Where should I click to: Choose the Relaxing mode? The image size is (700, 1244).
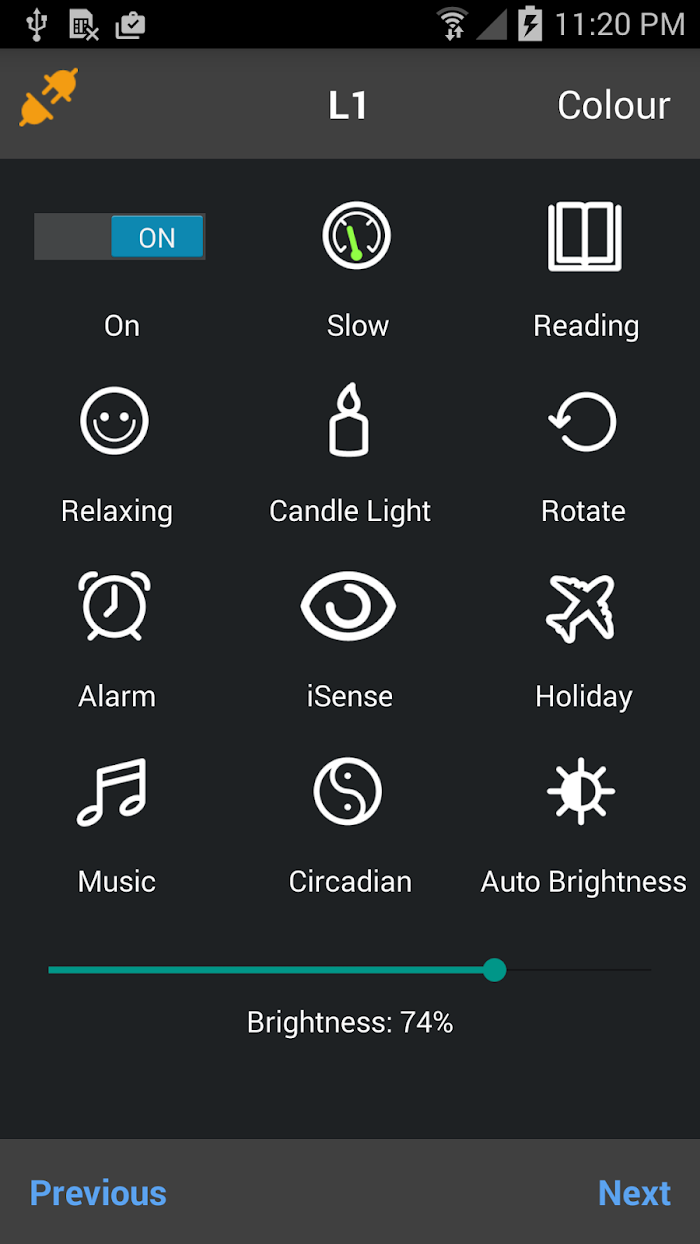click(x=115, y=421)
